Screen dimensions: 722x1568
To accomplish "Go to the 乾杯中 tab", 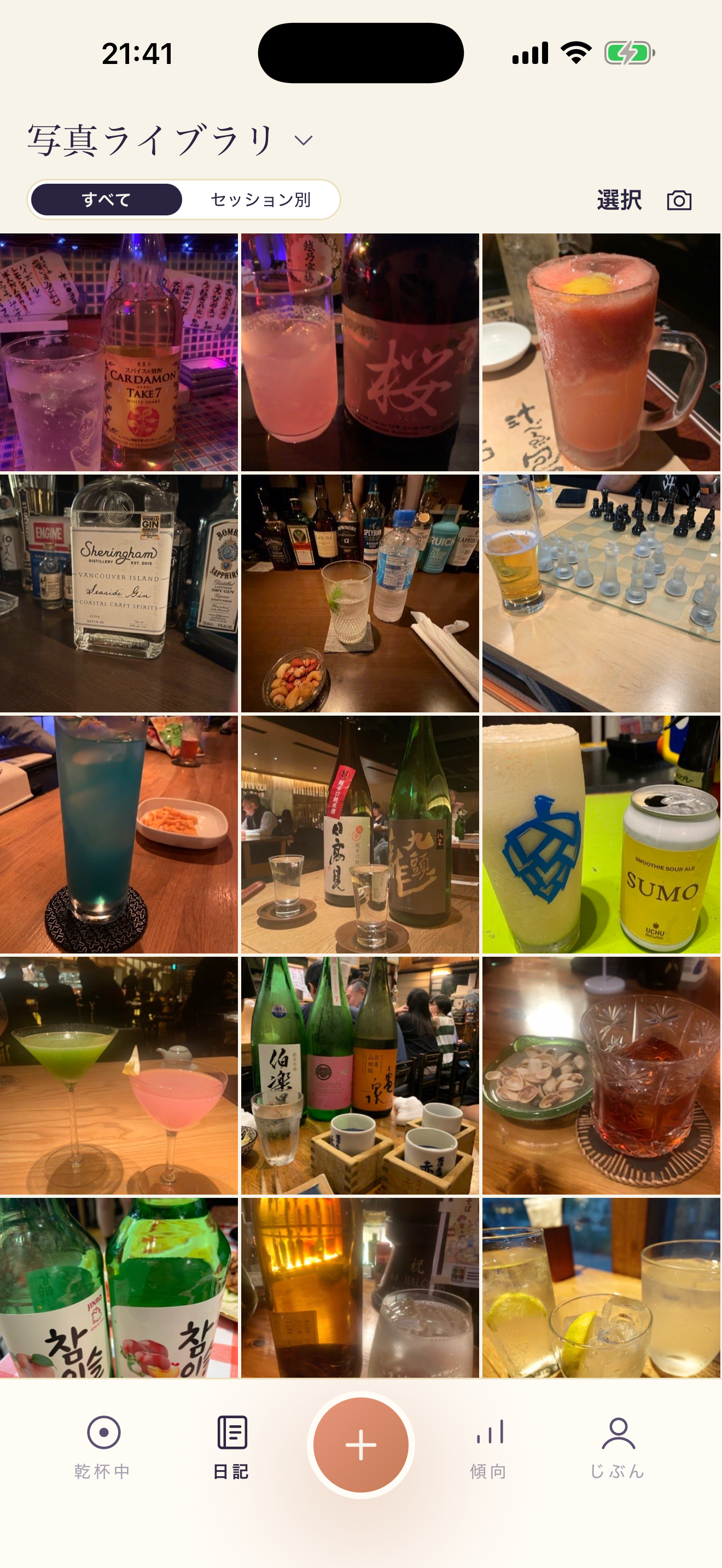I will coord(103,1448).
